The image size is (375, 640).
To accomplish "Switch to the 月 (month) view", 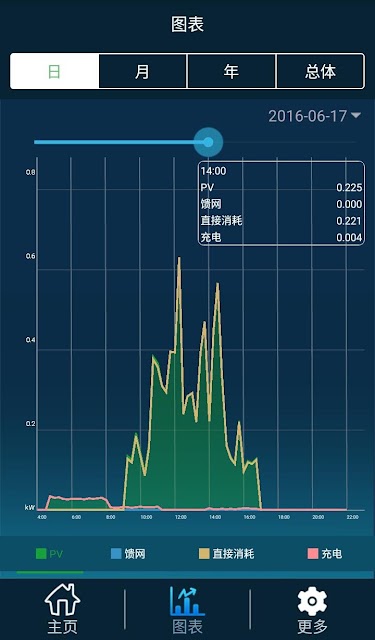I will 142,71.
